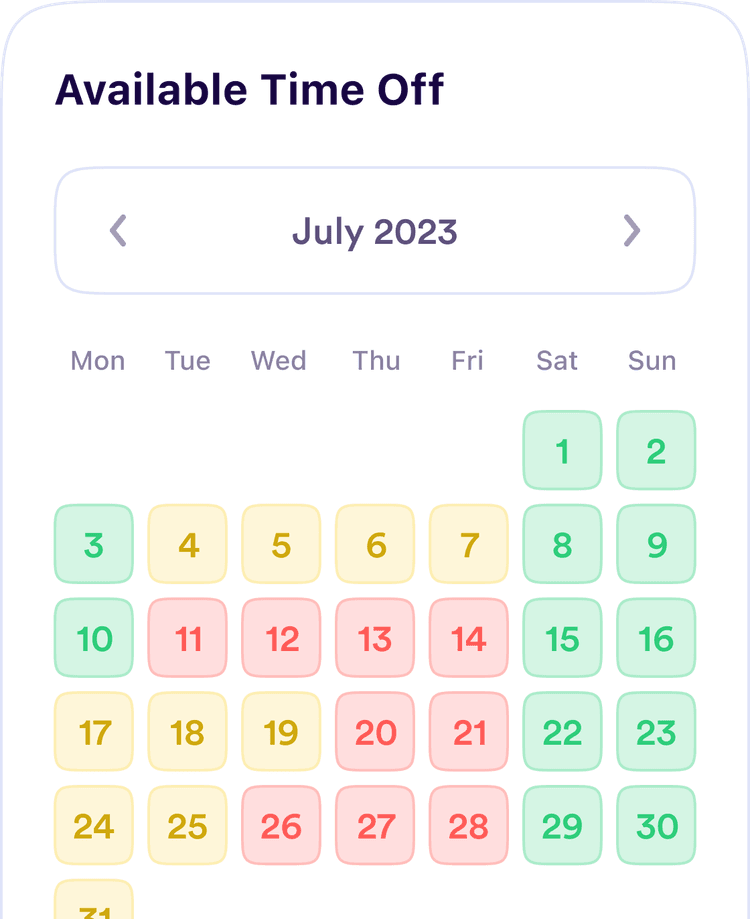Click the left chevron to view June 2023
Viewport: 750px width, 919px height.
coord(116,231)
